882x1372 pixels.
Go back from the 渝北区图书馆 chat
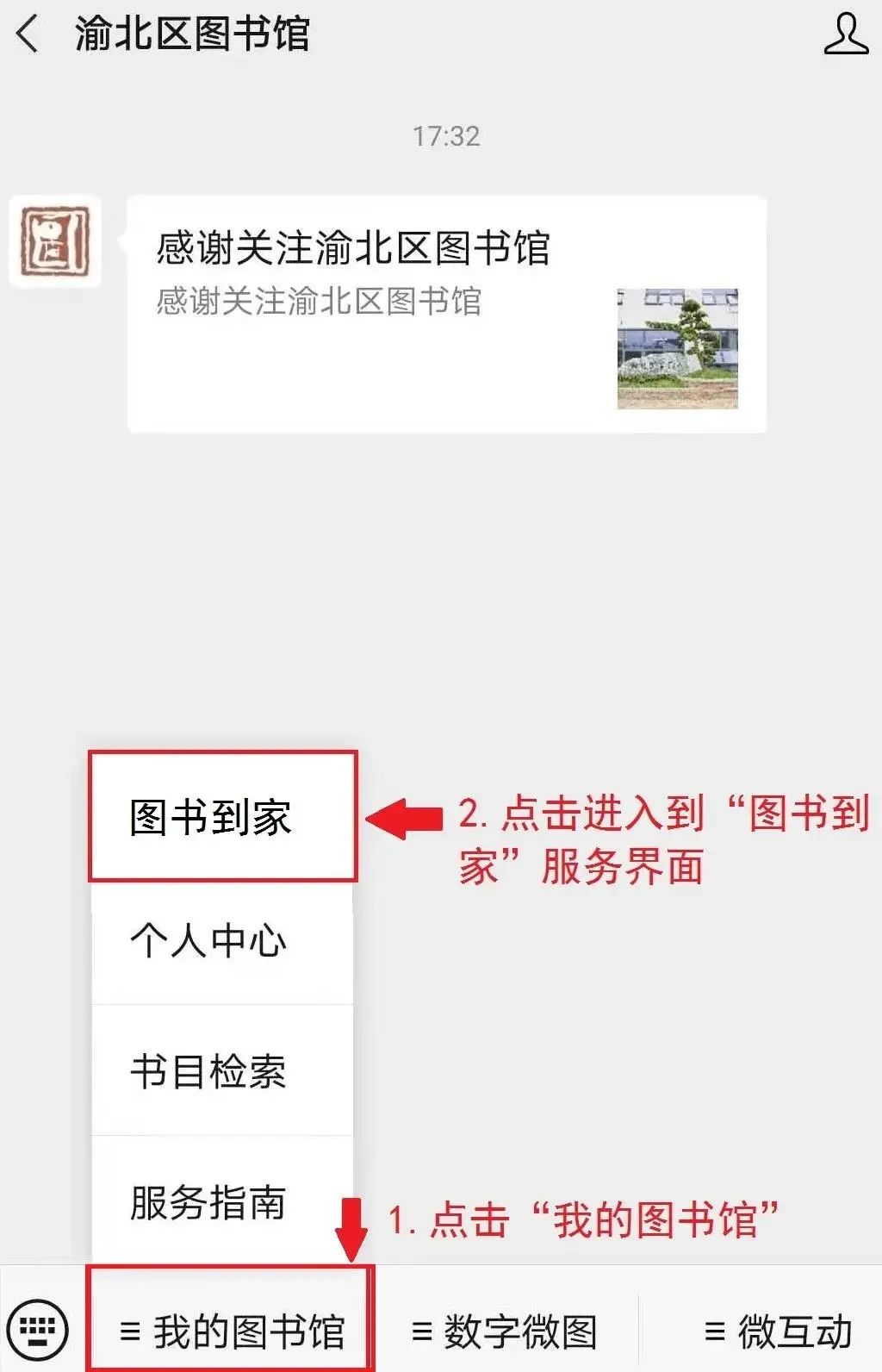coord(28,34)
